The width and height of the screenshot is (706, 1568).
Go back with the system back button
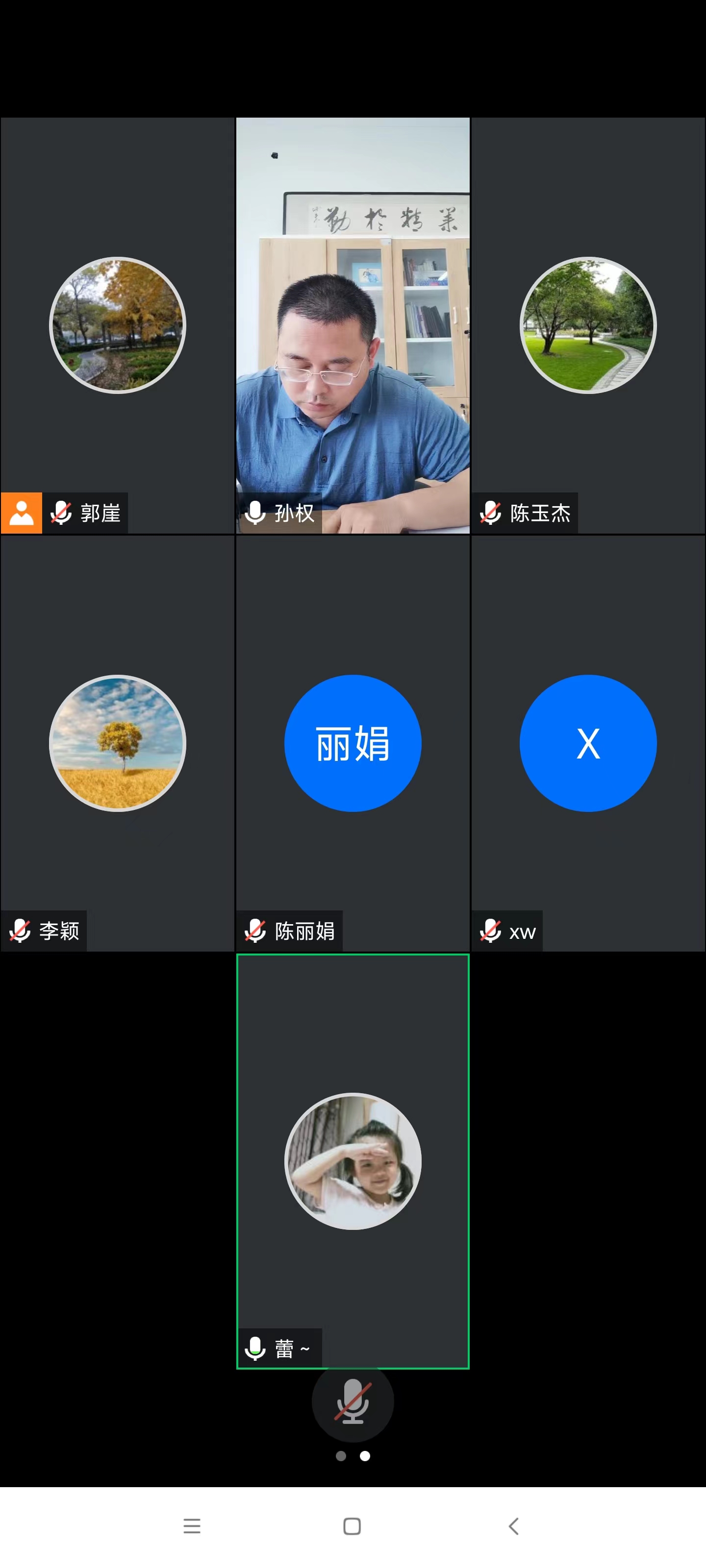coord(513,1525)
